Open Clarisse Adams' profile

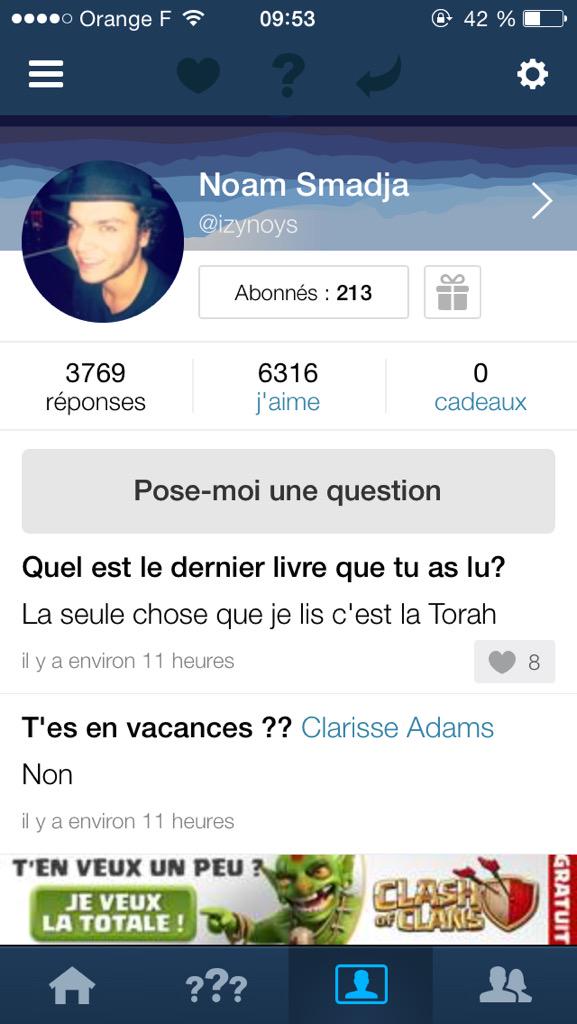(397, 728)
